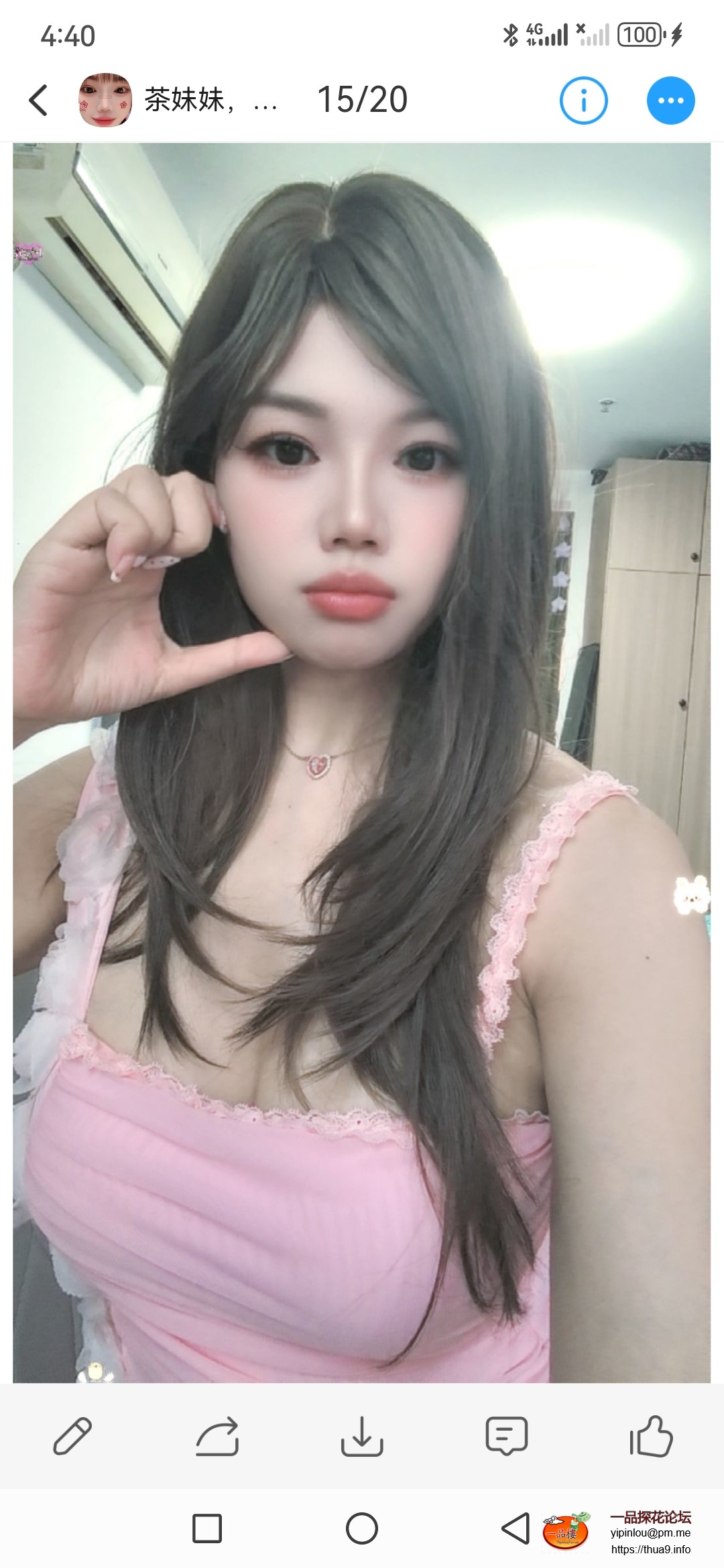Open photo info with the i icon

(582, 101)
